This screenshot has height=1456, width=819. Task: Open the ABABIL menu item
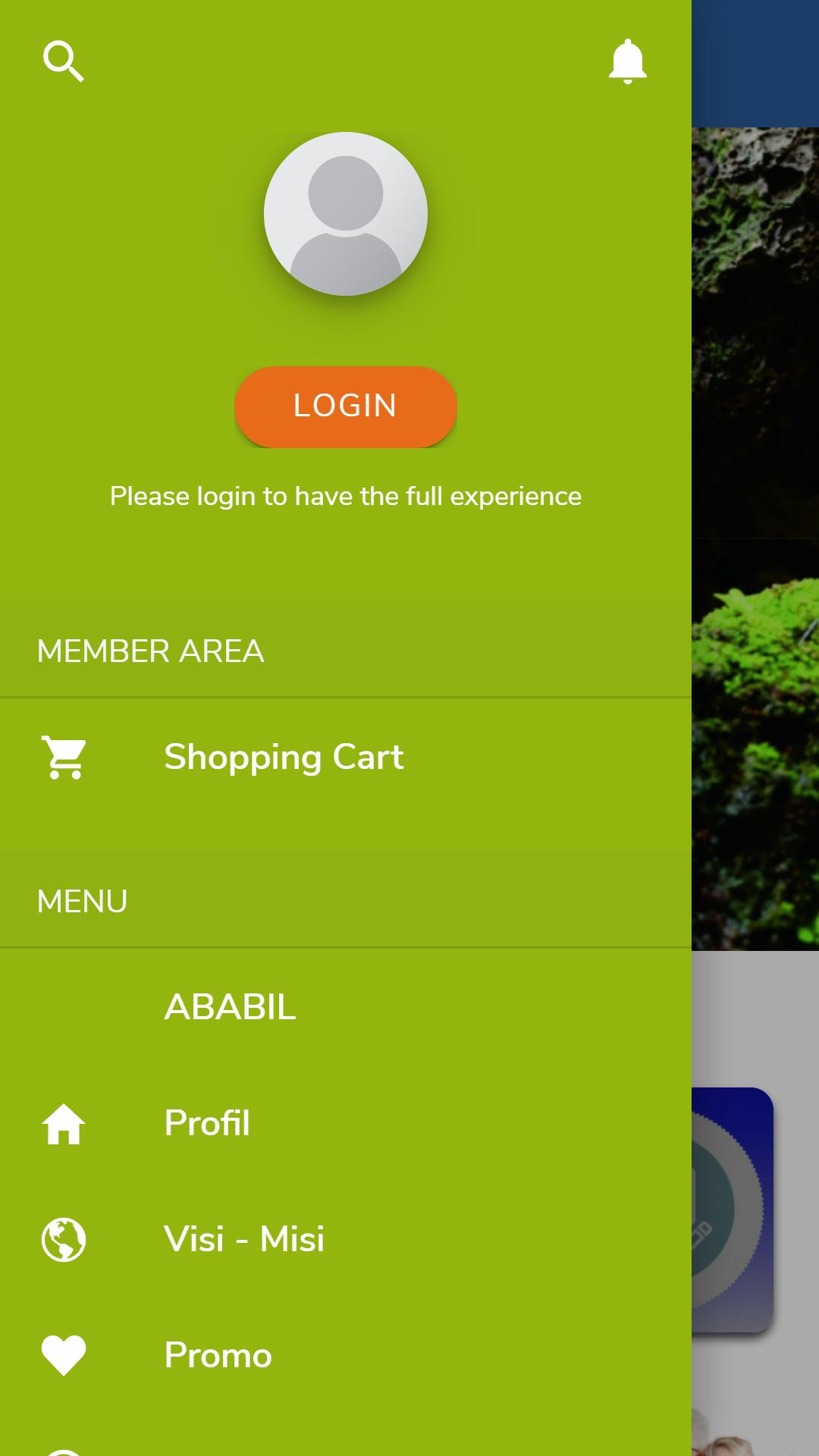tap(346, 1007)
